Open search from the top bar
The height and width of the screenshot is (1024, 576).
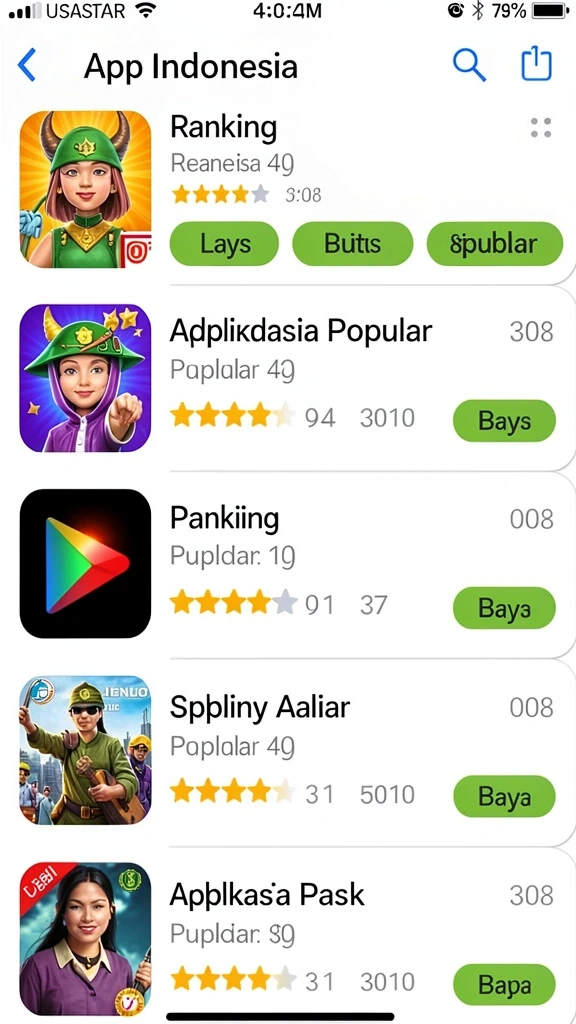tap(469, 65)
